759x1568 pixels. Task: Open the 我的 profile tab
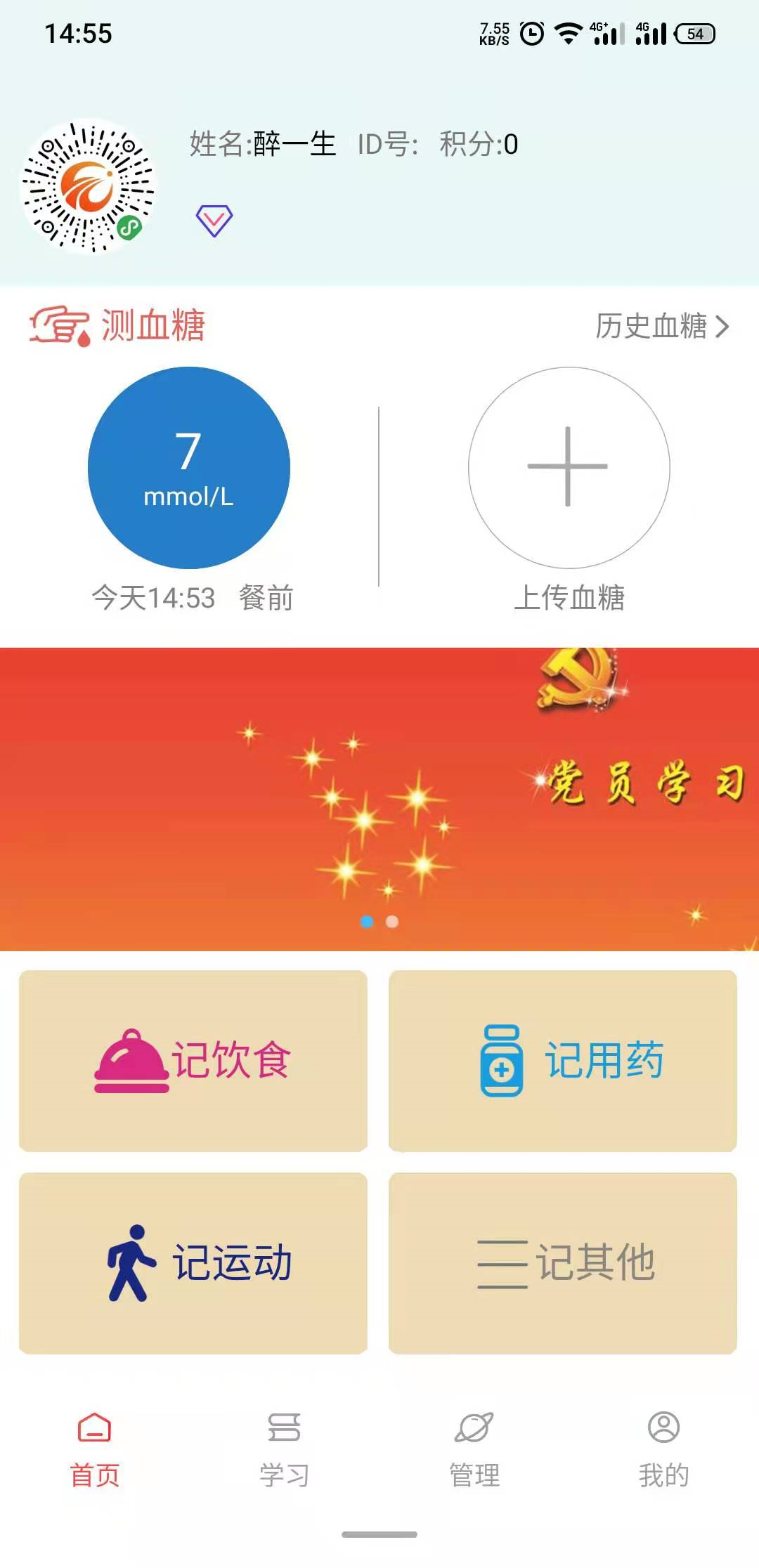click(x=663, y=1450)
